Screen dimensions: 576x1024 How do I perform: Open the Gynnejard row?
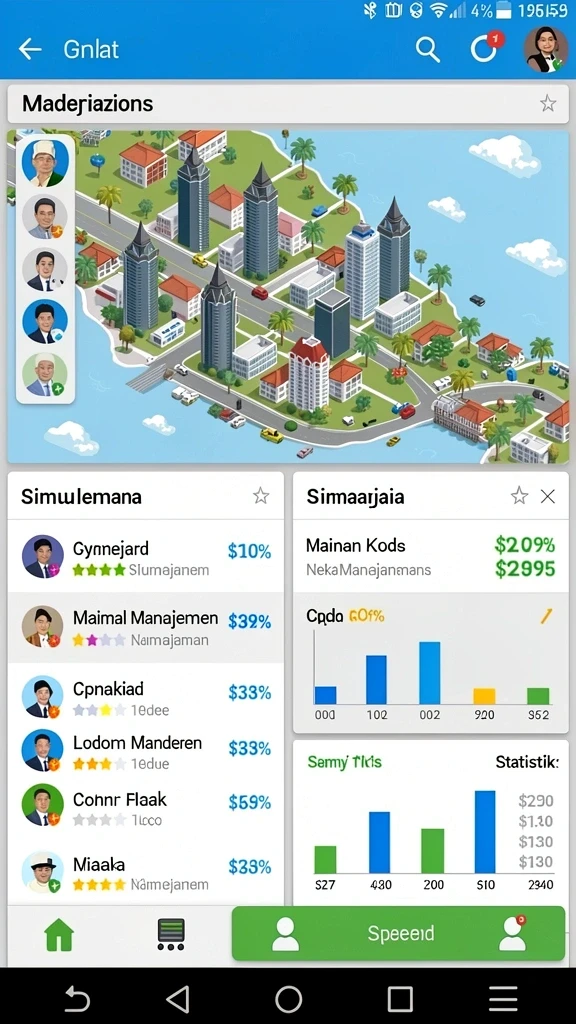(x=146, y=556)
